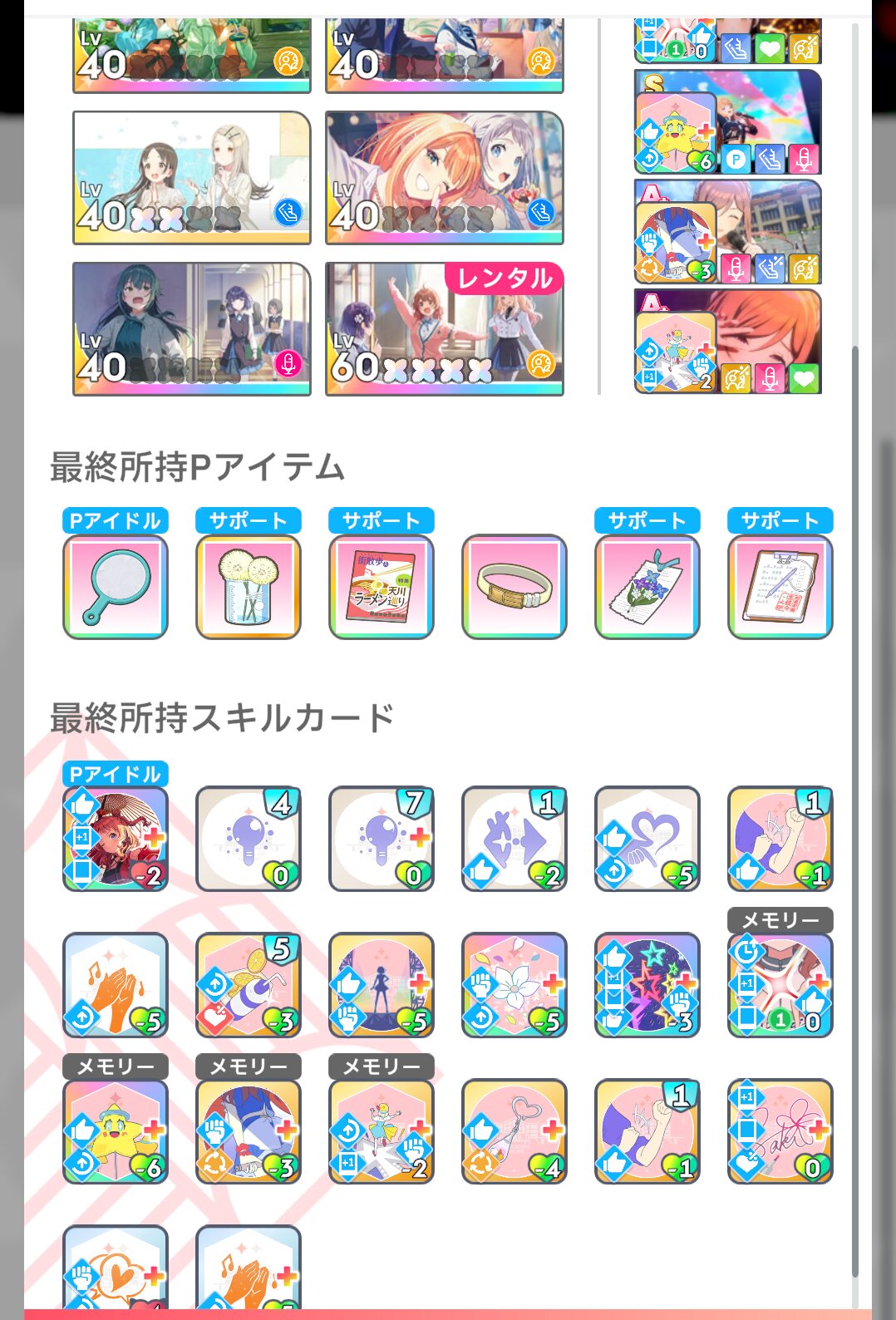
Task: Open the ramen magazine P item
Action: 382,587
